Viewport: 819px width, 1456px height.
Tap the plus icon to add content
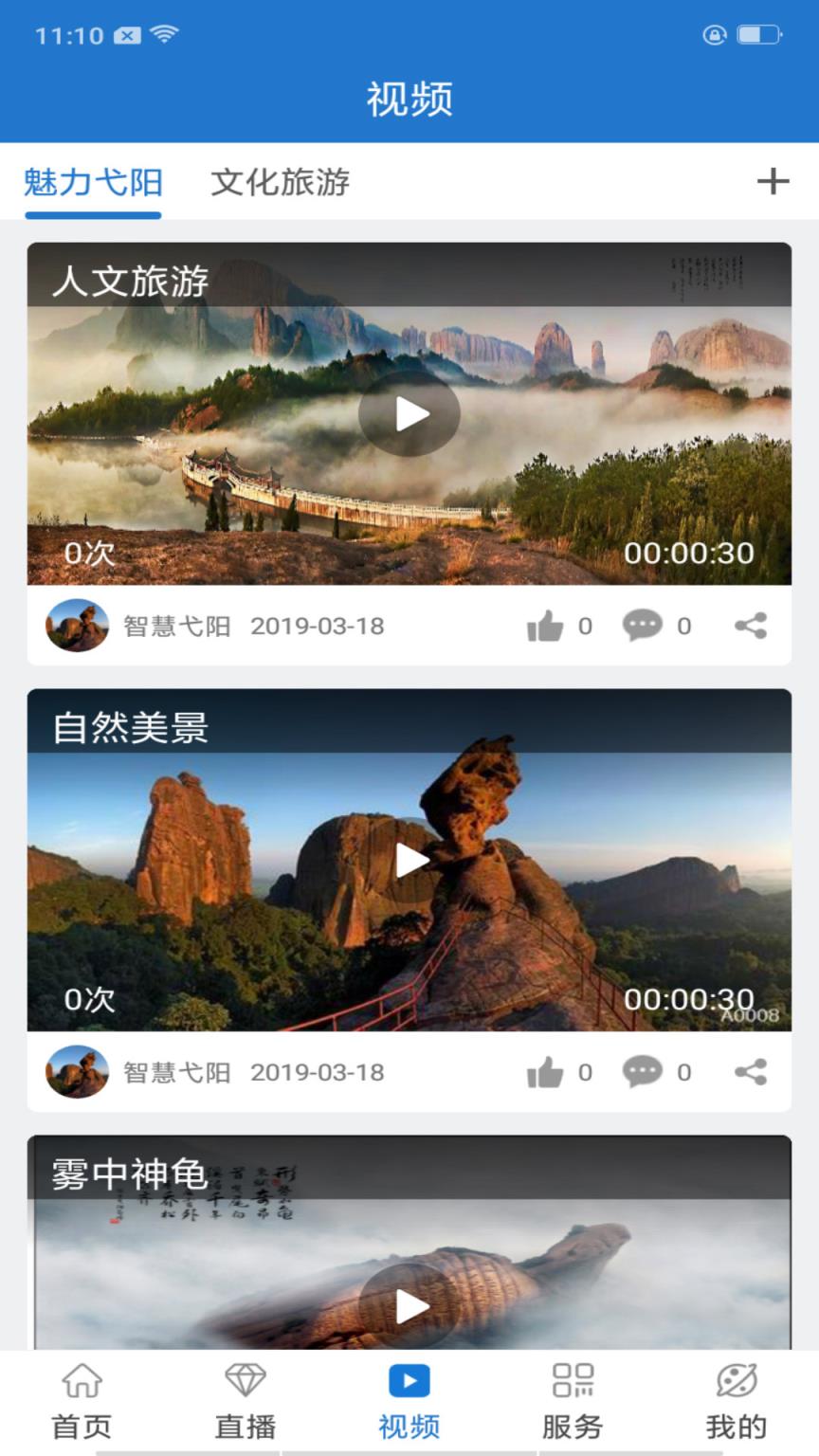click(x=775, y=181)
